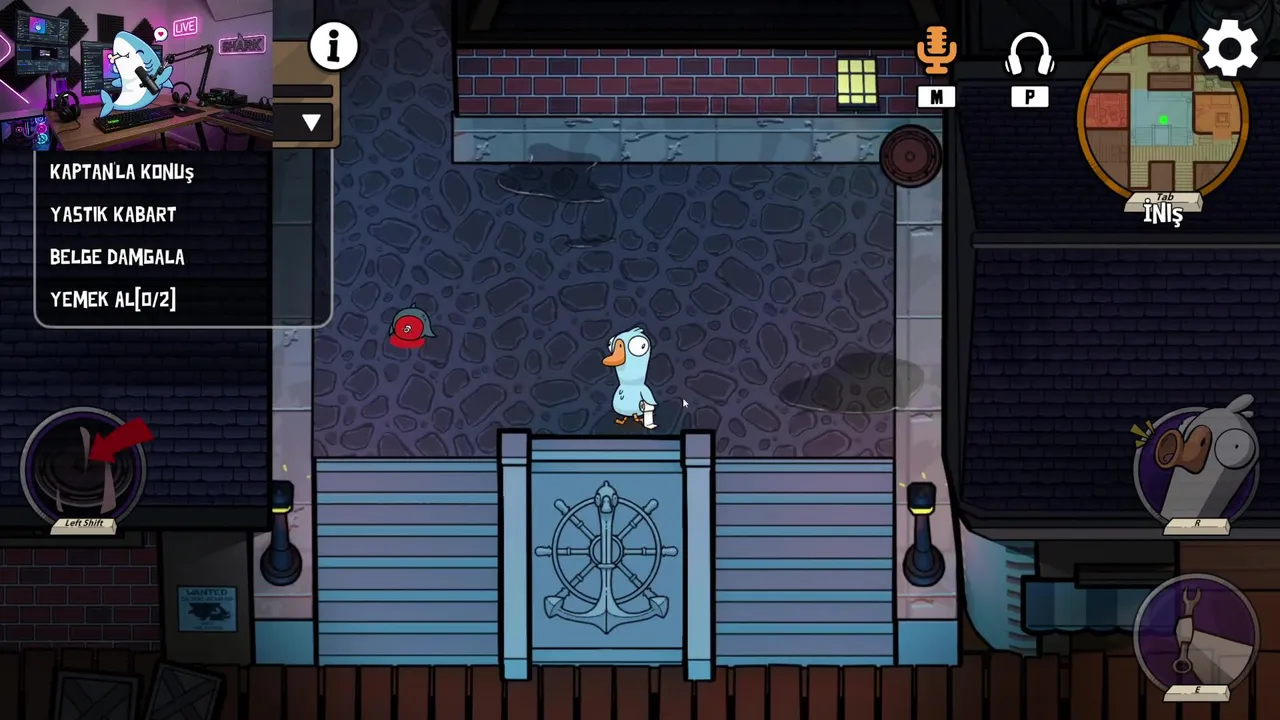1280x720 pixels.
Task: Collapse the task list with the arrow
Action: pyautogui.click(x=311, y=123)
